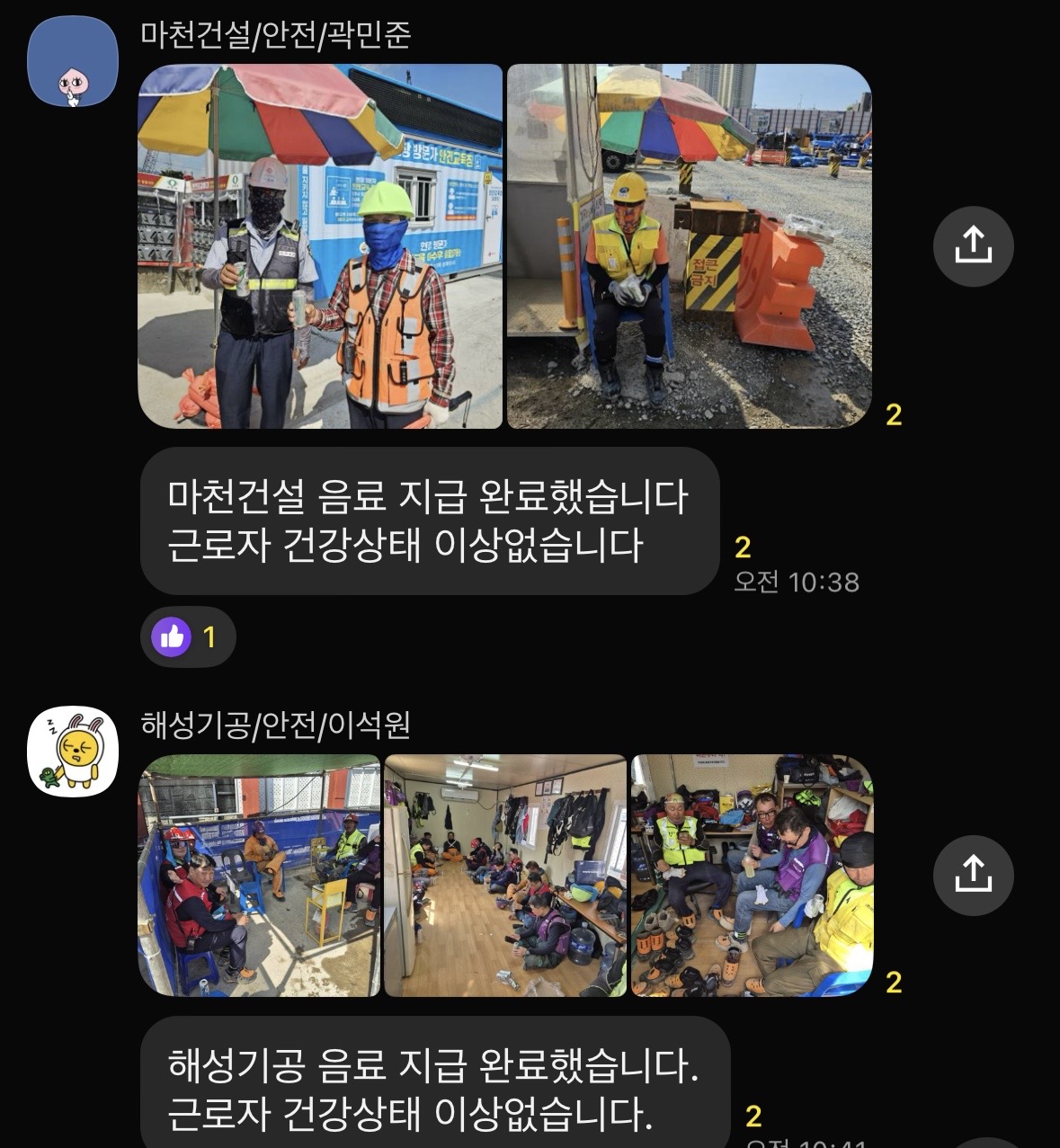Open 이석원's third photo of resting workers

pyautogui.click(x=752, y=876)
